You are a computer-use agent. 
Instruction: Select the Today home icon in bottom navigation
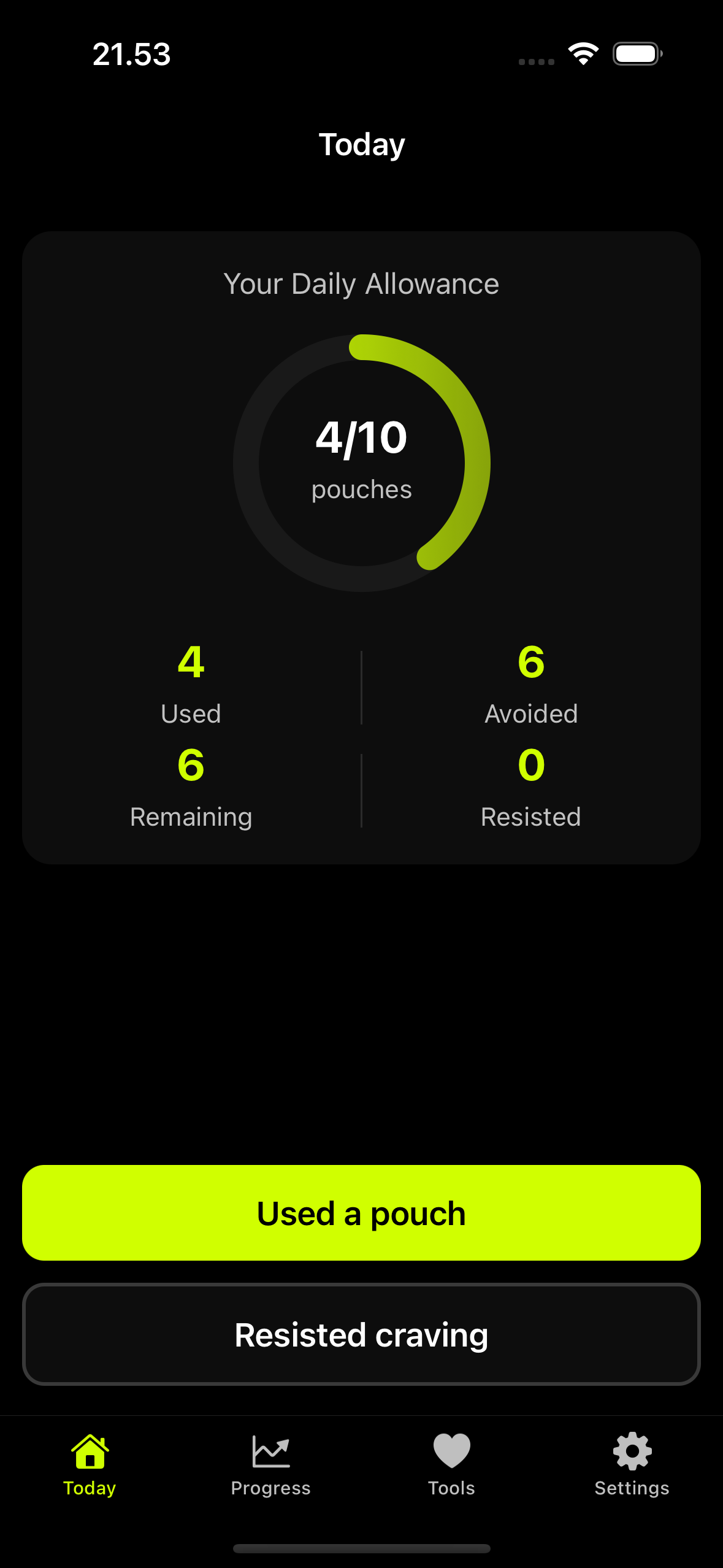(x=90, y=1453)
